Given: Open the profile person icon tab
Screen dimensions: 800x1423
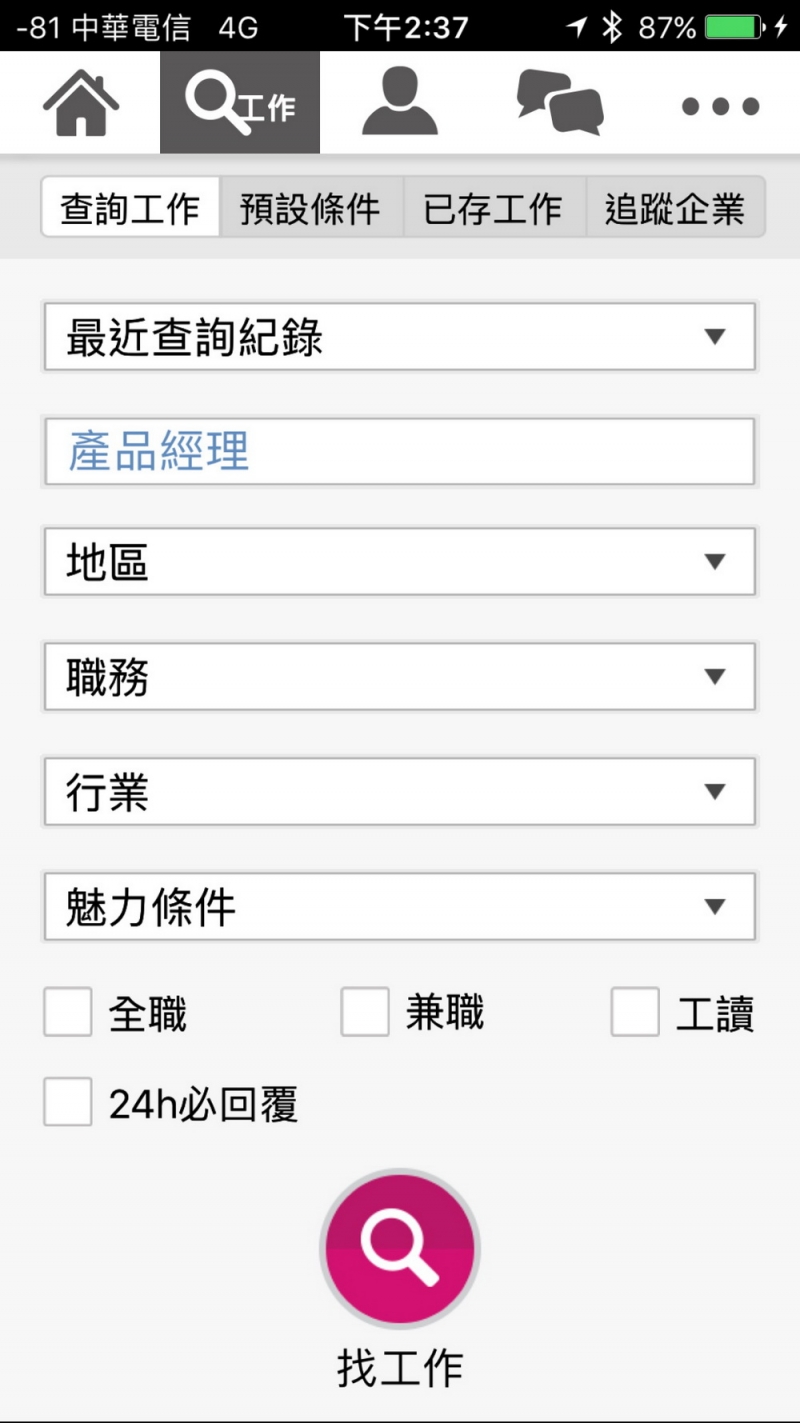Looking at the screenshot, I should pyautogui.click(x=400, y=103).
